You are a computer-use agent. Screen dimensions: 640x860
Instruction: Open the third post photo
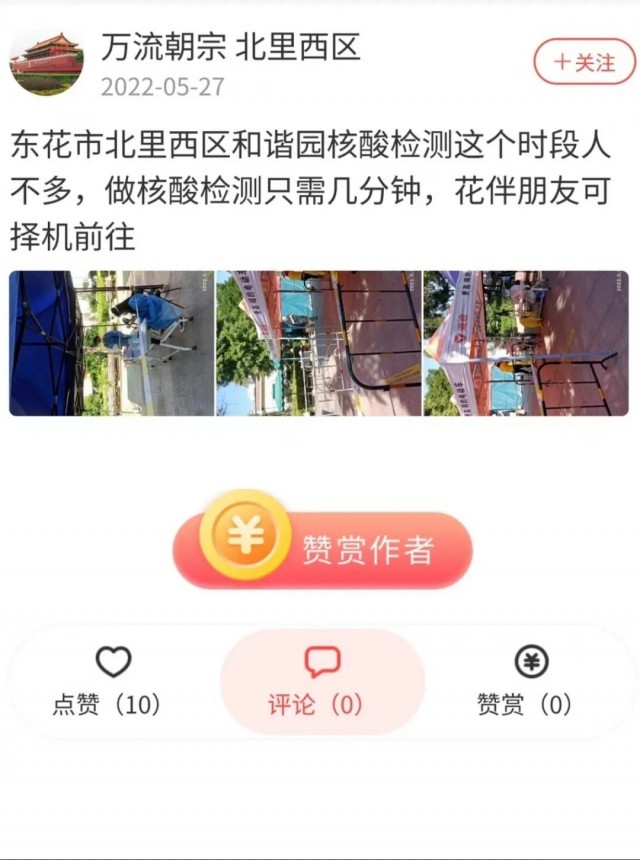point(526,343)
